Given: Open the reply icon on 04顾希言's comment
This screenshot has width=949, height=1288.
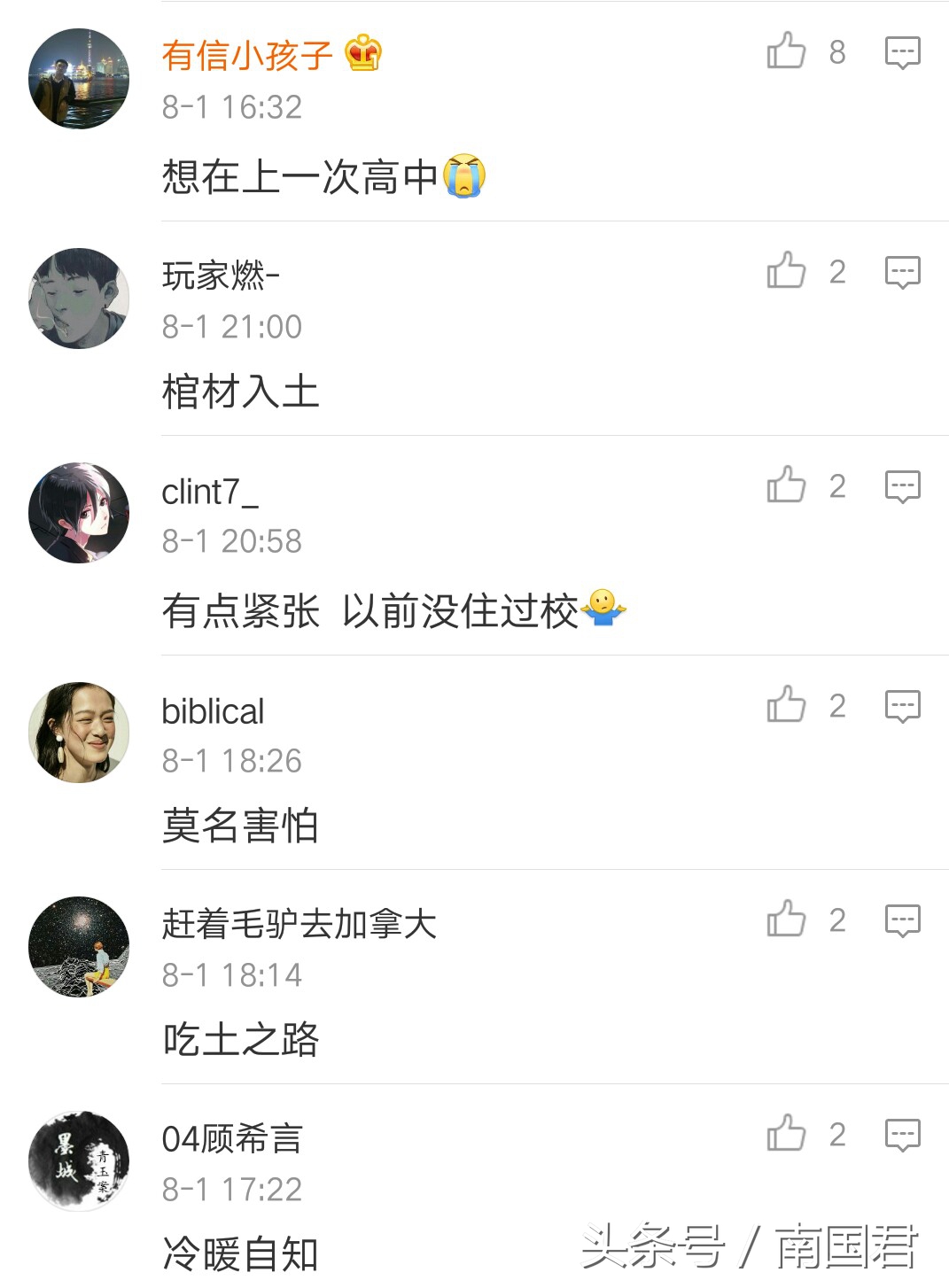Looking at the screenshot, I should click(902, 1136).
